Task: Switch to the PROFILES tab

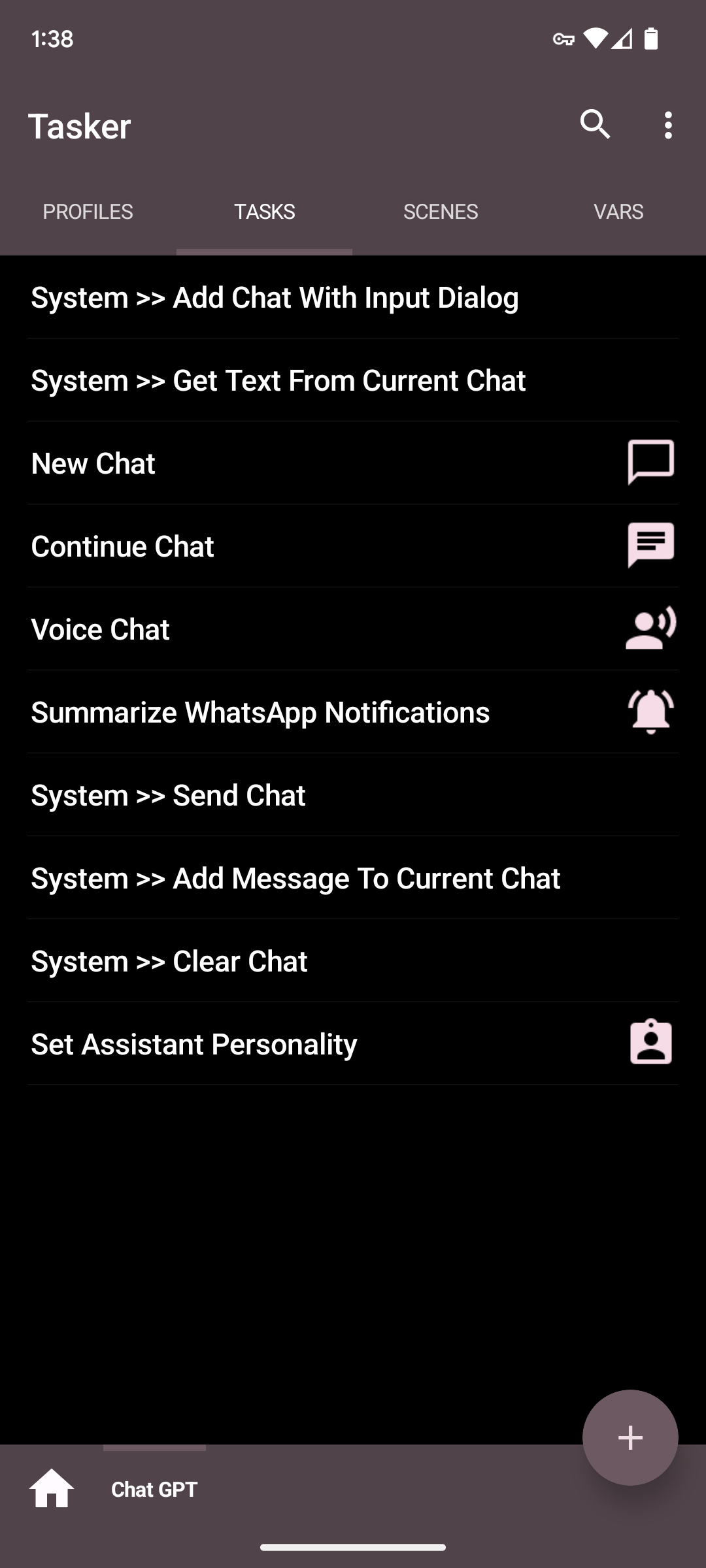Action: (x=88, y=211)
